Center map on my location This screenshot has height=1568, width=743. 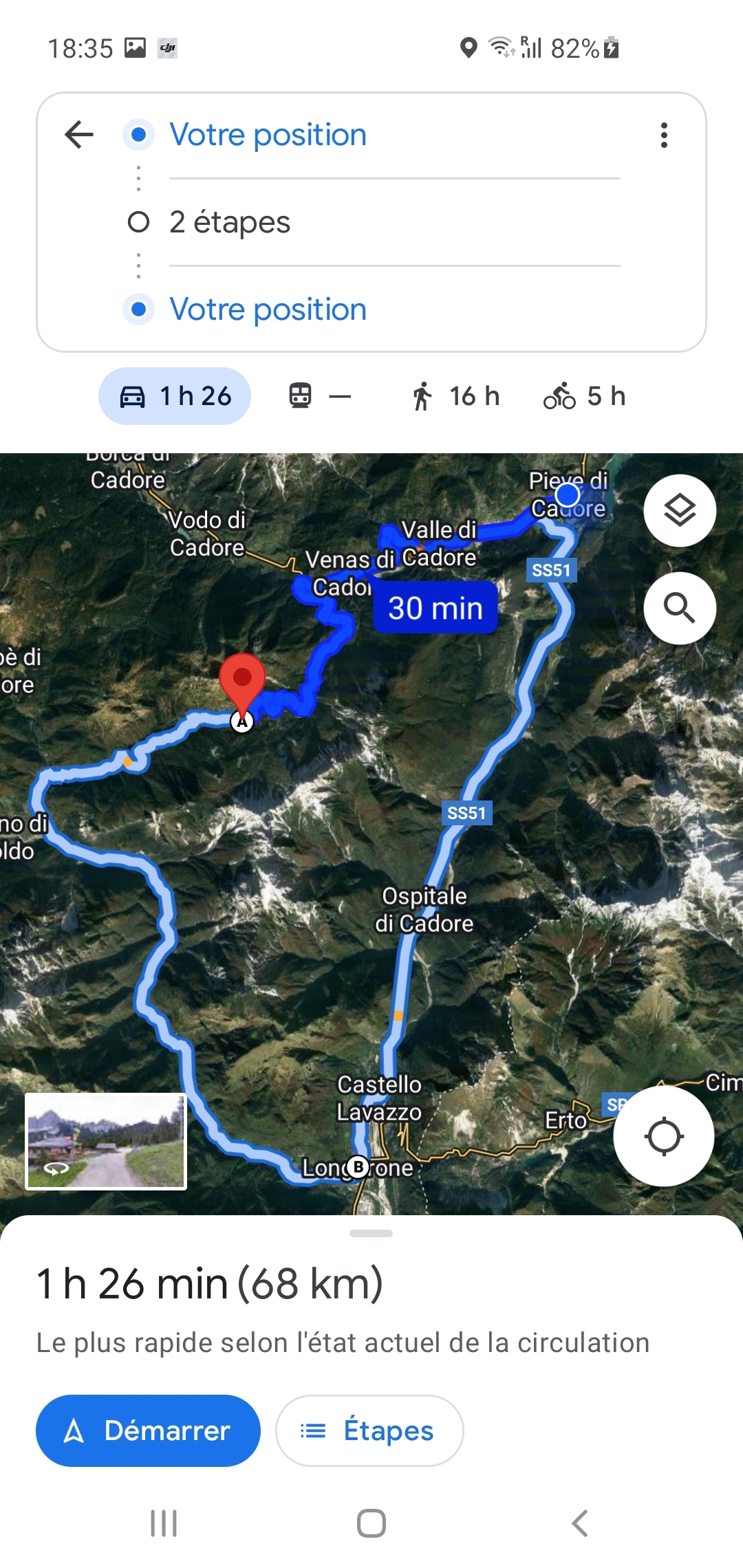pyautogui.click(x=663, y=1136)
